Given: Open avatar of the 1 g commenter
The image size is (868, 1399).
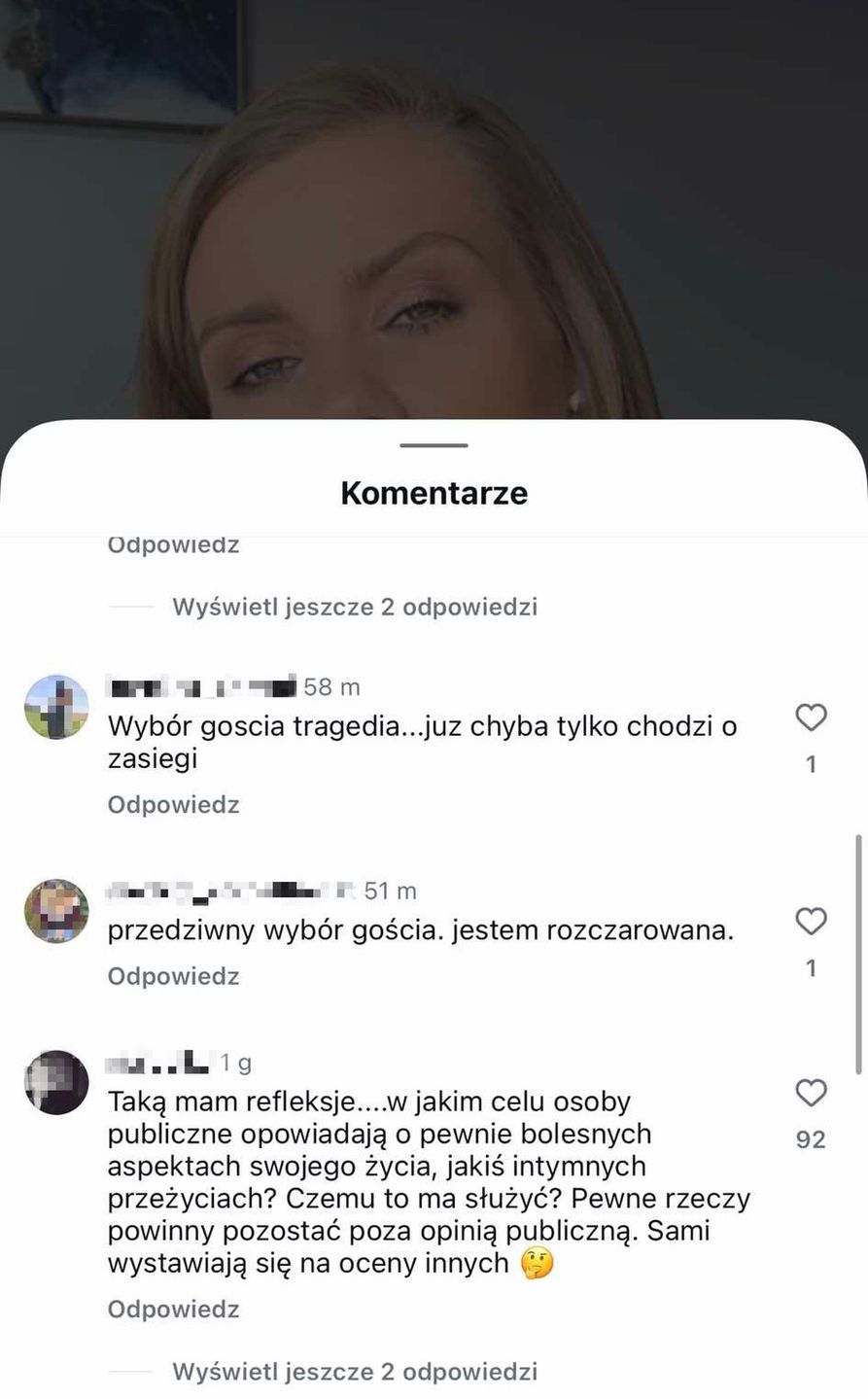Looking at the screenshot, I should (56, 1082).
